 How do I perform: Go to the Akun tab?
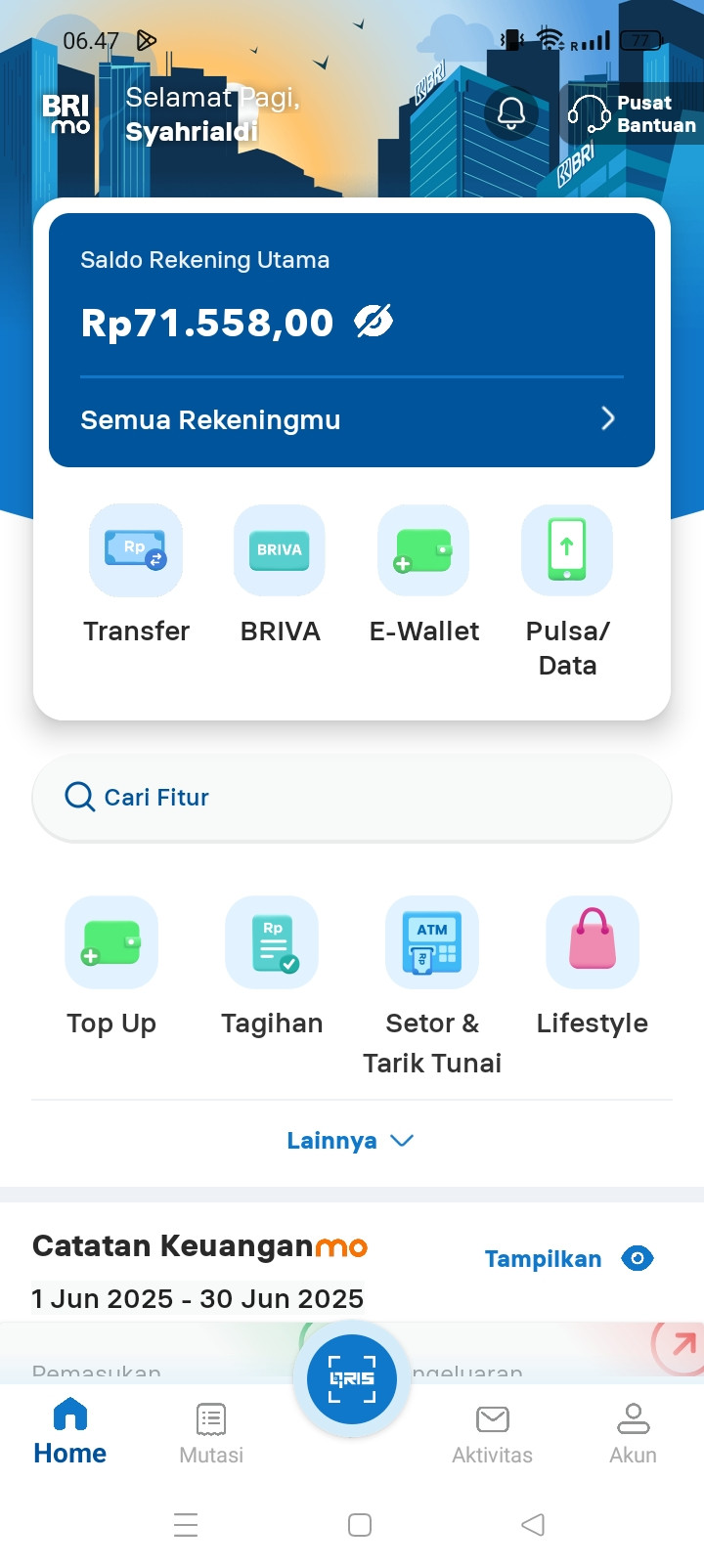[x=633, y=1433]
